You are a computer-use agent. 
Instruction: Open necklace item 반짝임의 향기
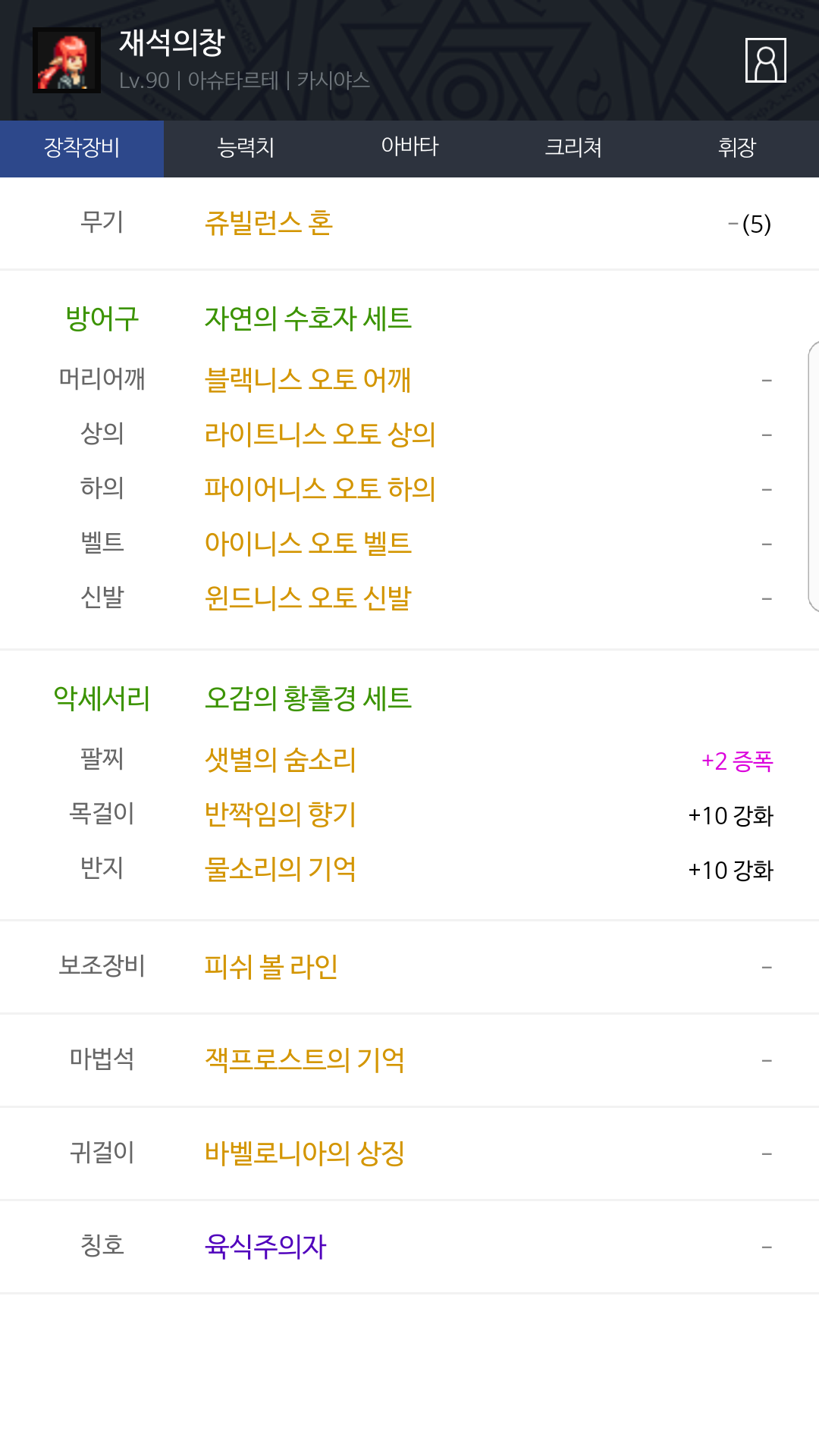(x=281, y=814)
